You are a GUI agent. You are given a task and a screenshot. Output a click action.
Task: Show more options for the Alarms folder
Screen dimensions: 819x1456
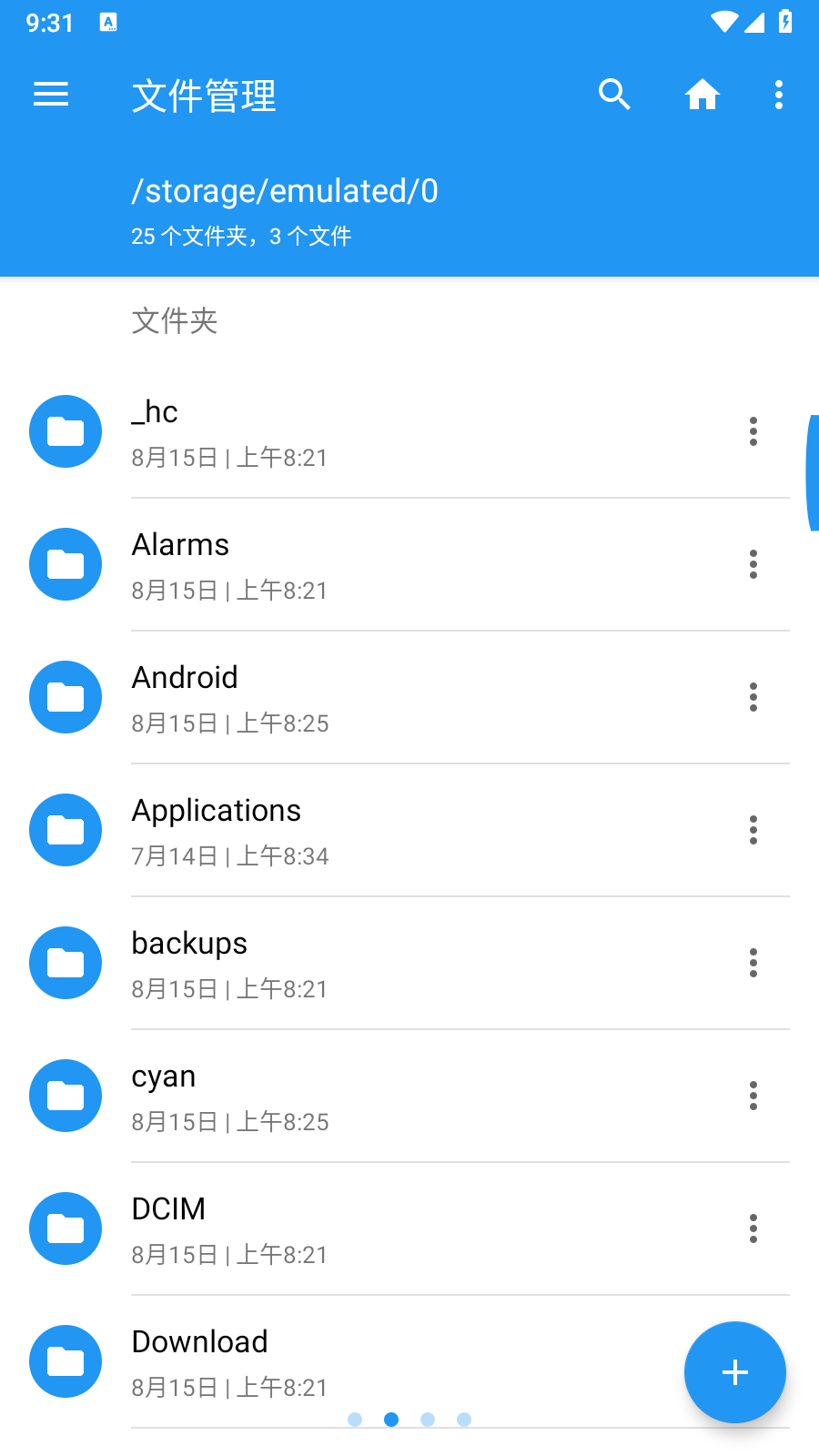pos(753,564)
